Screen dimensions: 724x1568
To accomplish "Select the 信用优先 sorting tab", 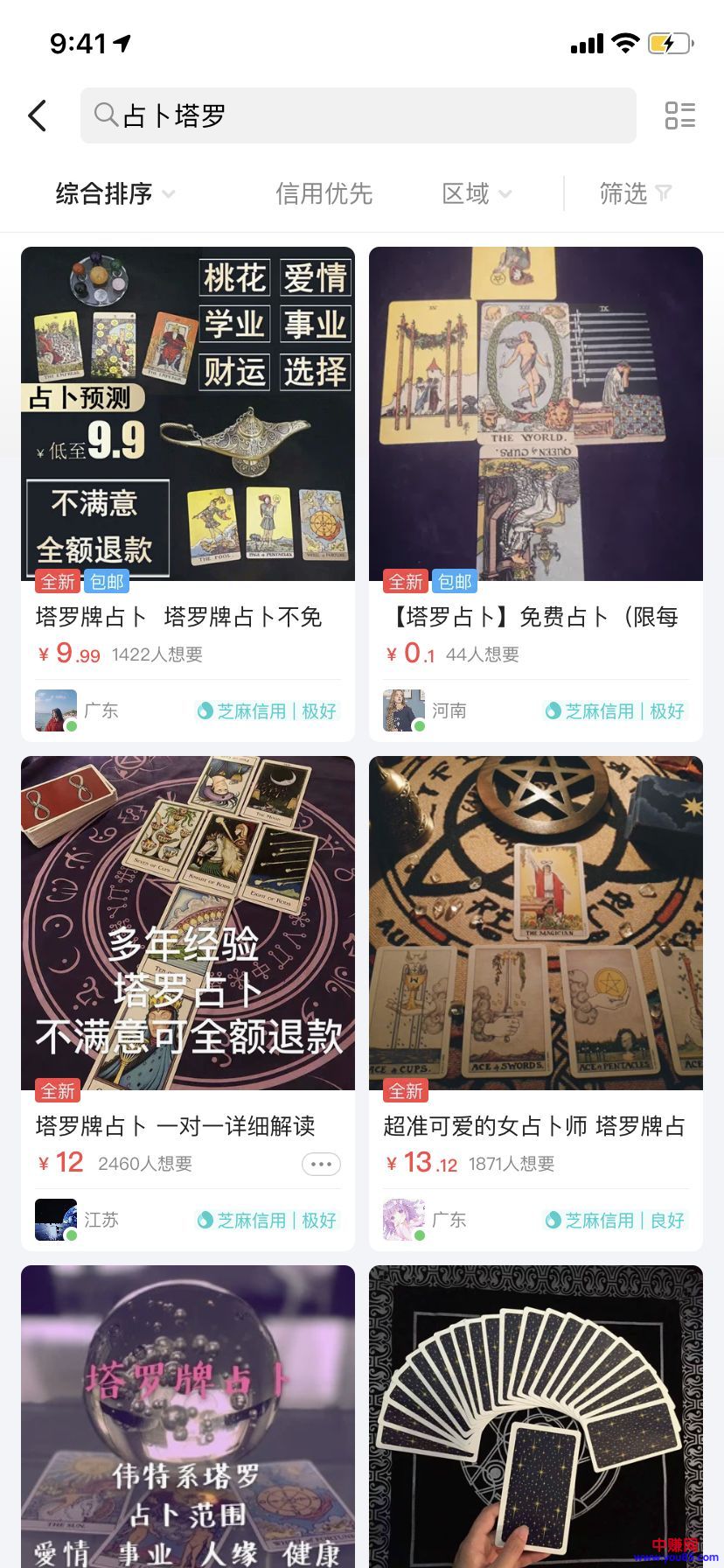I will 324,193.
